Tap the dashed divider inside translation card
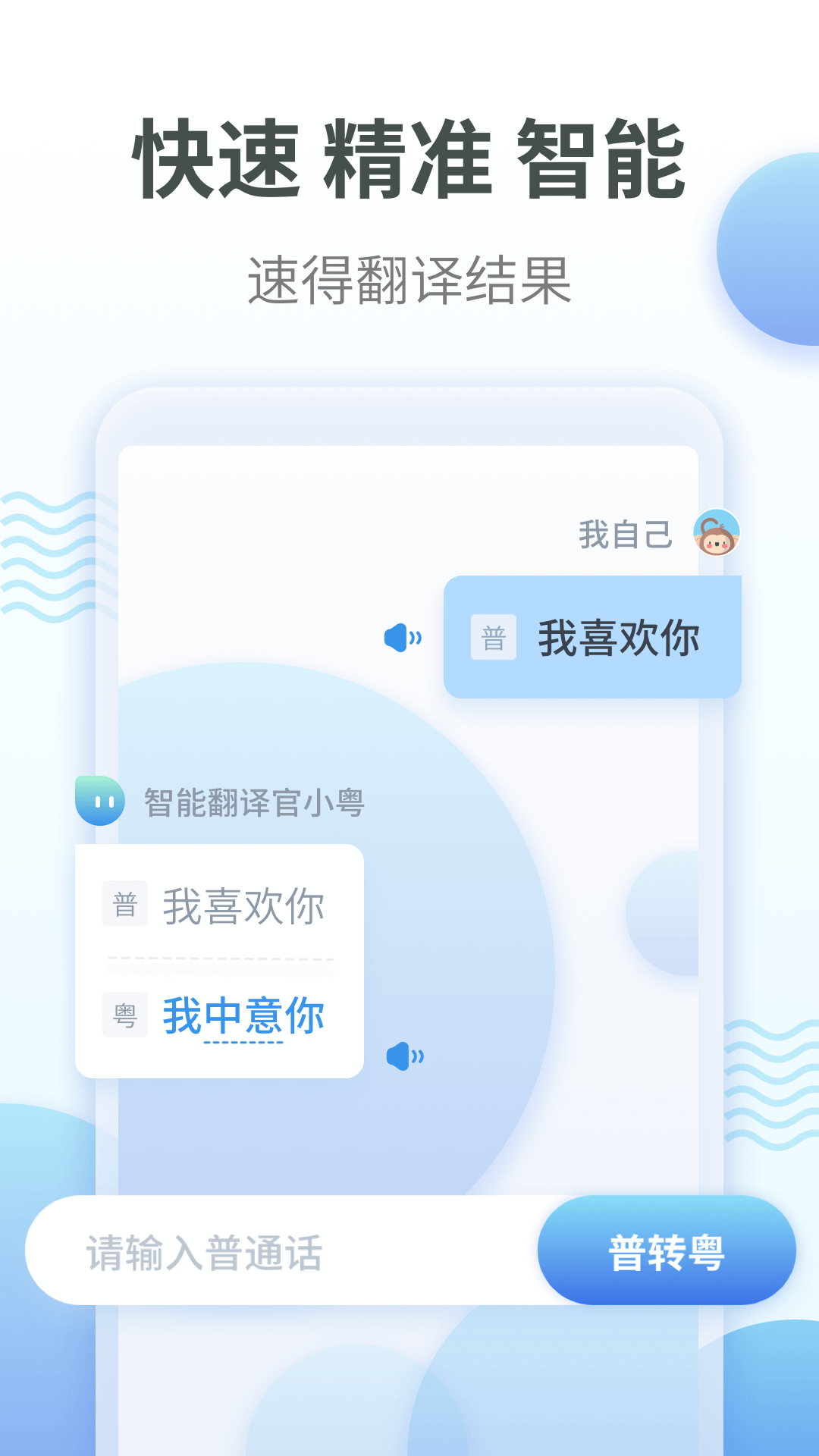 [220, 956]
